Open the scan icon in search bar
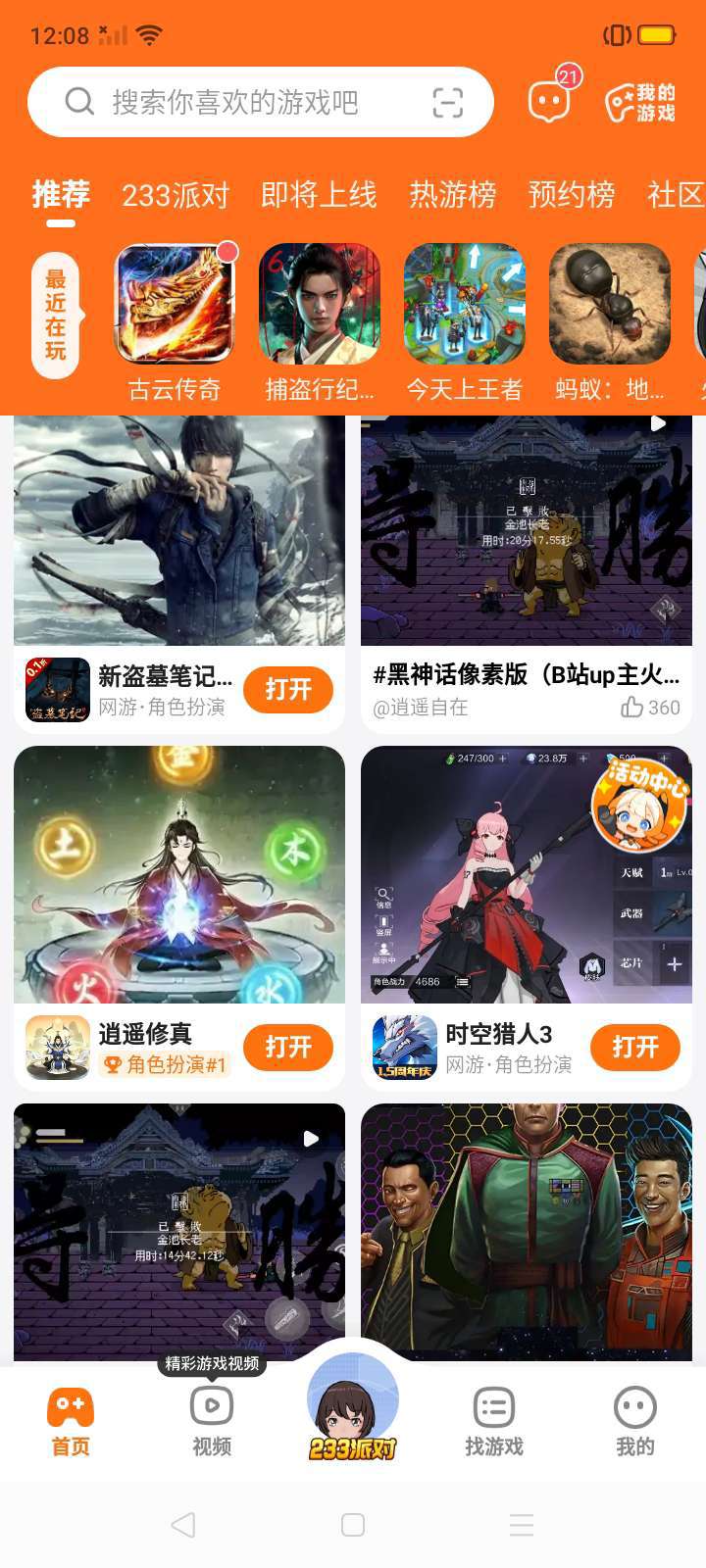The height and width of the screenshot is (1568, 706). [447, 102]
